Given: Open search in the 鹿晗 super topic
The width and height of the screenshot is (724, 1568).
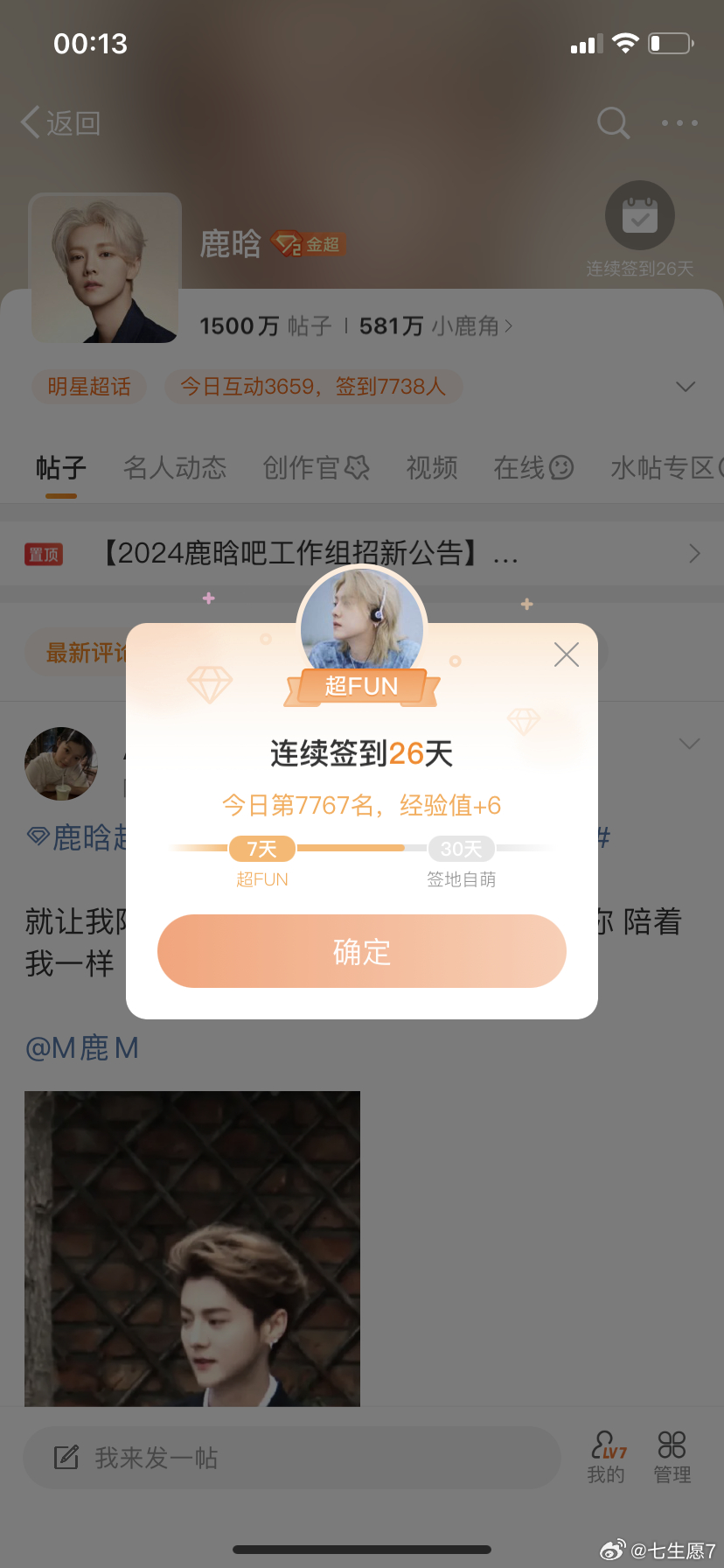Looking at the screenshot, I should (613, 122).
